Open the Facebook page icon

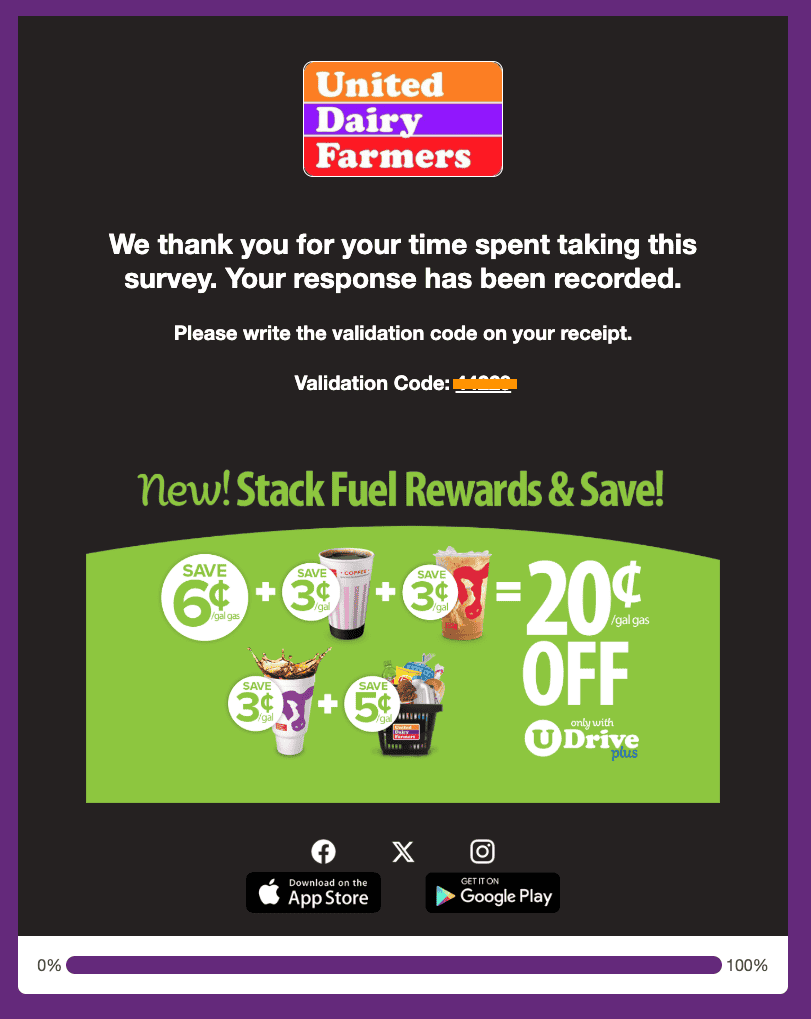coord(323,851)
